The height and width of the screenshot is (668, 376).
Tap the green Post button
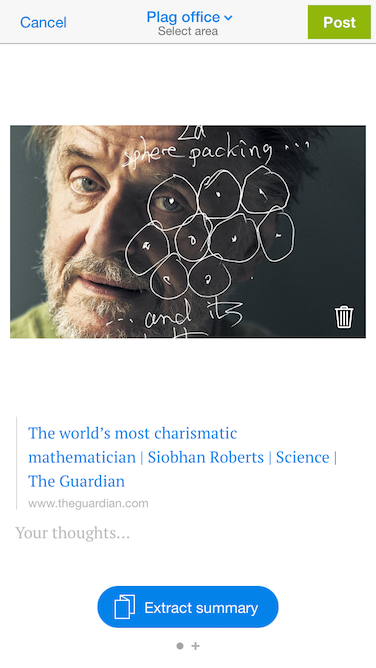click(x=339, y=22)
